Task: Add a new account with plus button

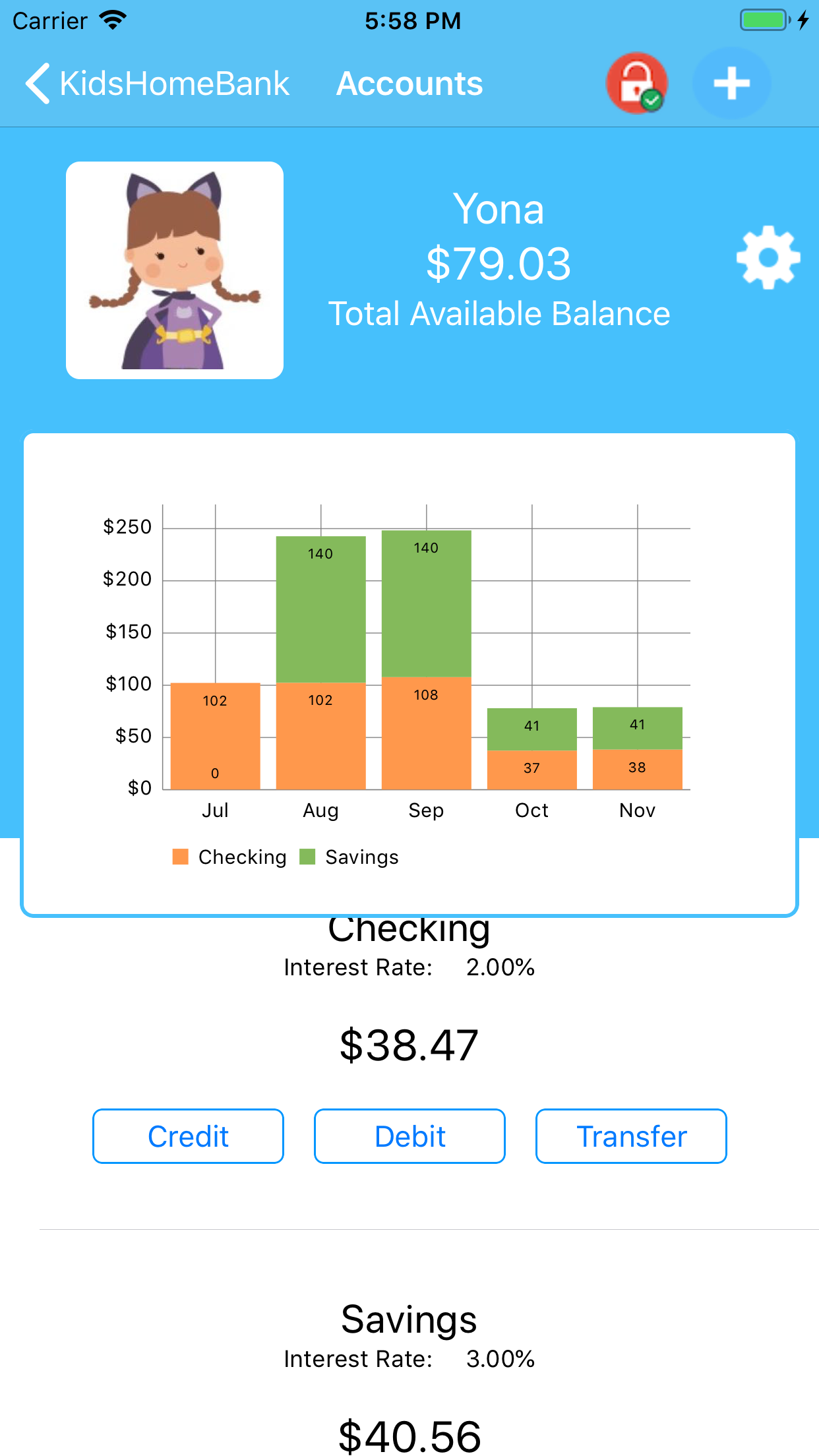Action: click(731, 84)
